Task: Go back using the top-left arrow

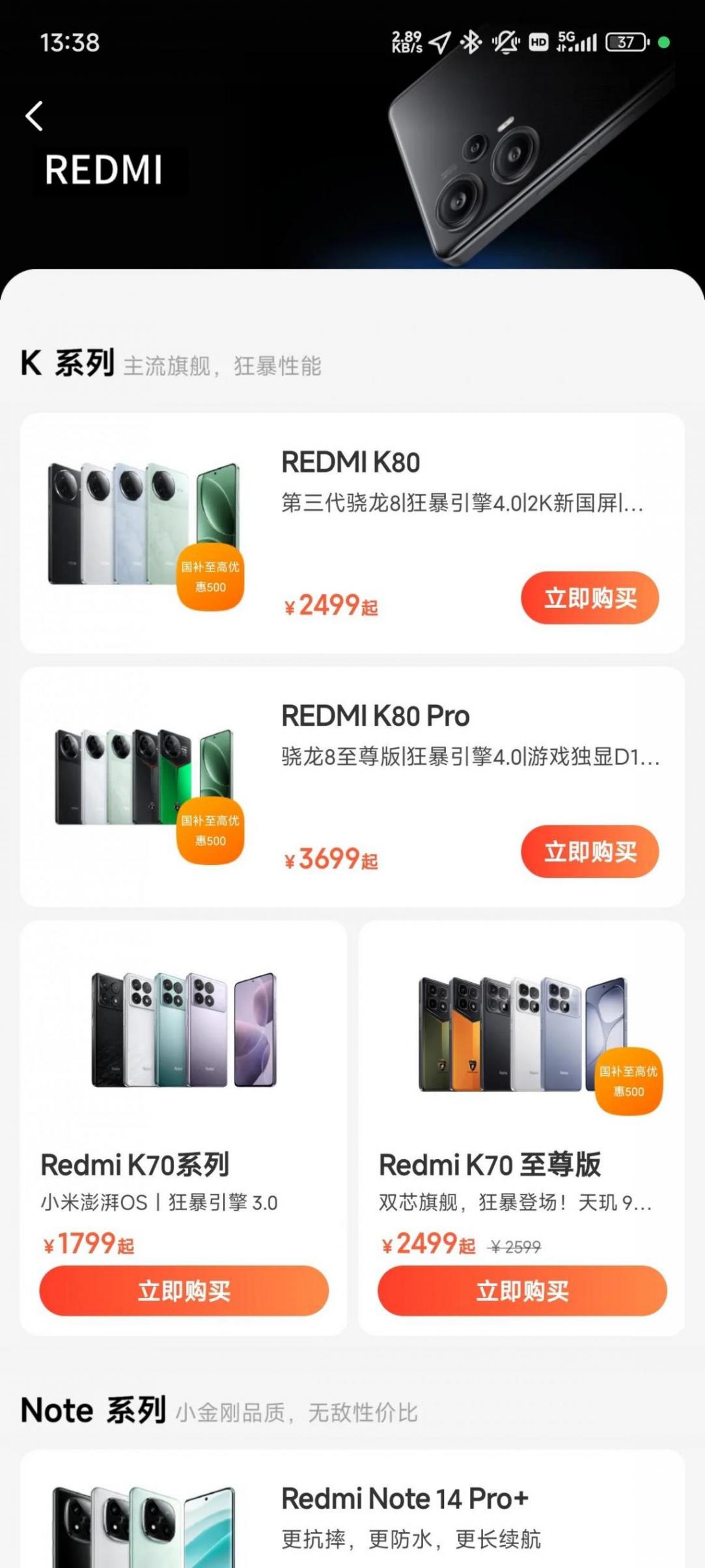Action: (35, 117)
